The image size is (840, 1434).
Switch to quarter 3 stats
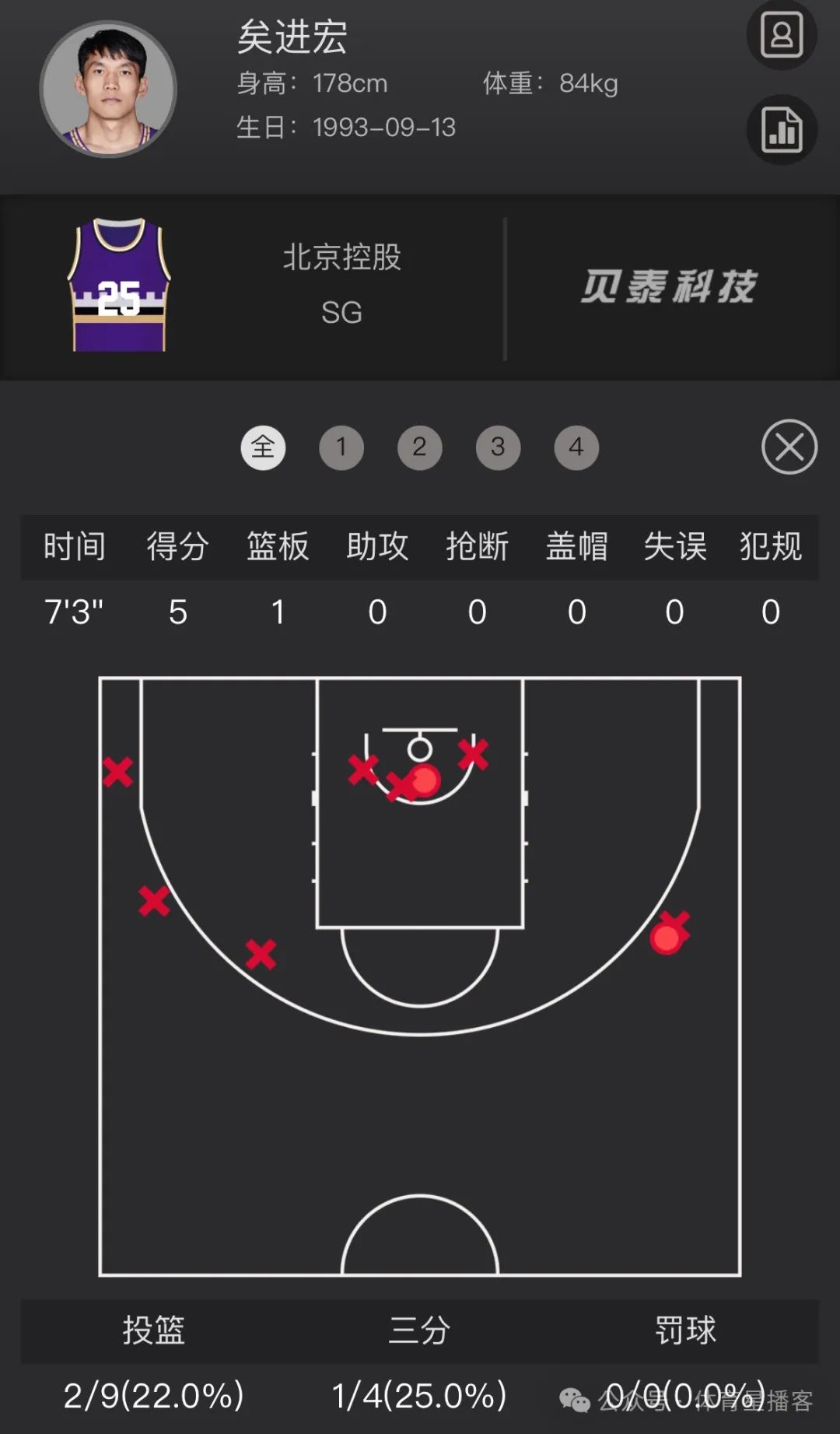[498, 447]
